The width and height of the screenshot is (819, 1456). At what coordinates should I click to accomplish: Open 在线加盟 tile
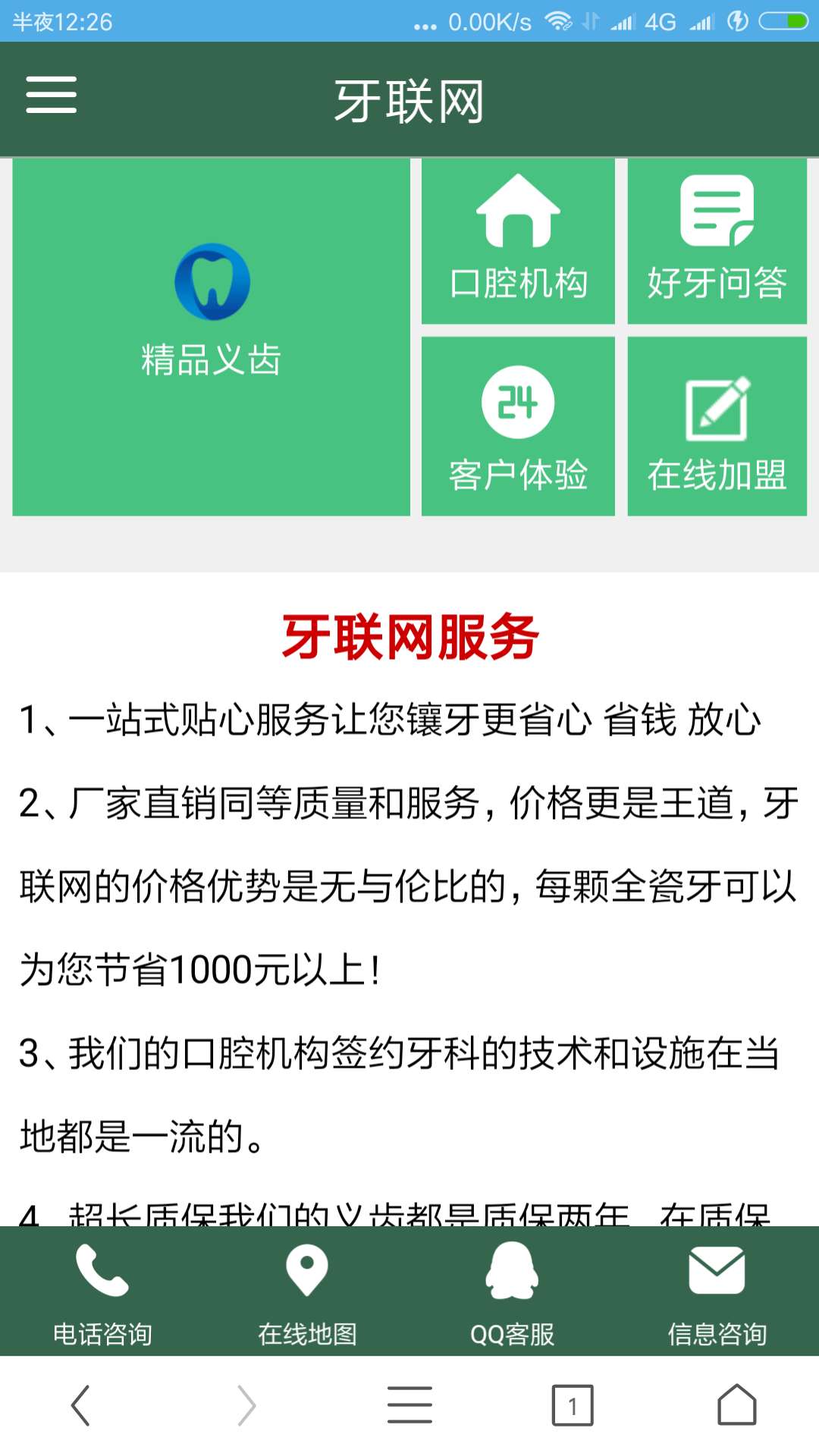[717, 426]
